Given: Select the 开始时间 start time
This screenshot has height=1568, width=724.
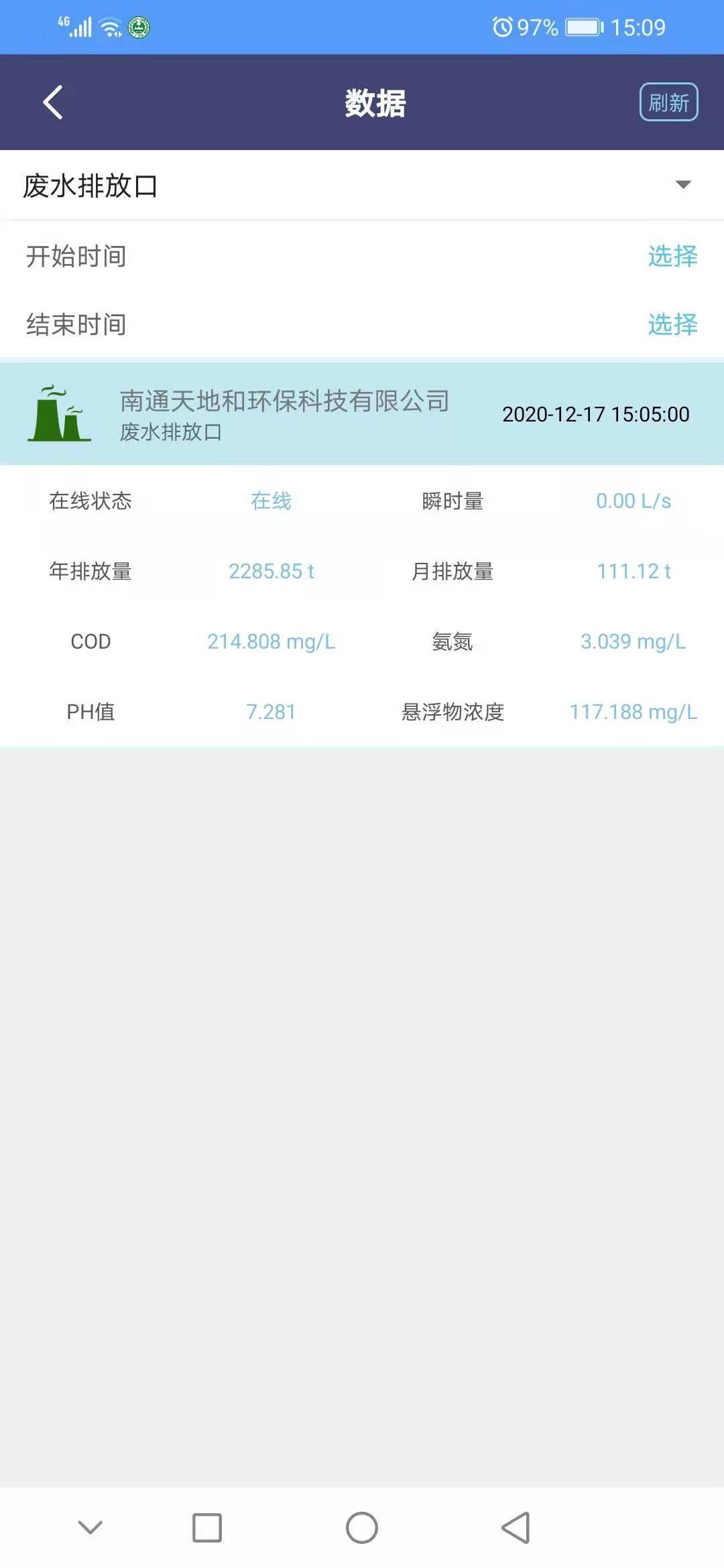Looking at the screenshot, I should pyautogui.click(x=672, y=256).
